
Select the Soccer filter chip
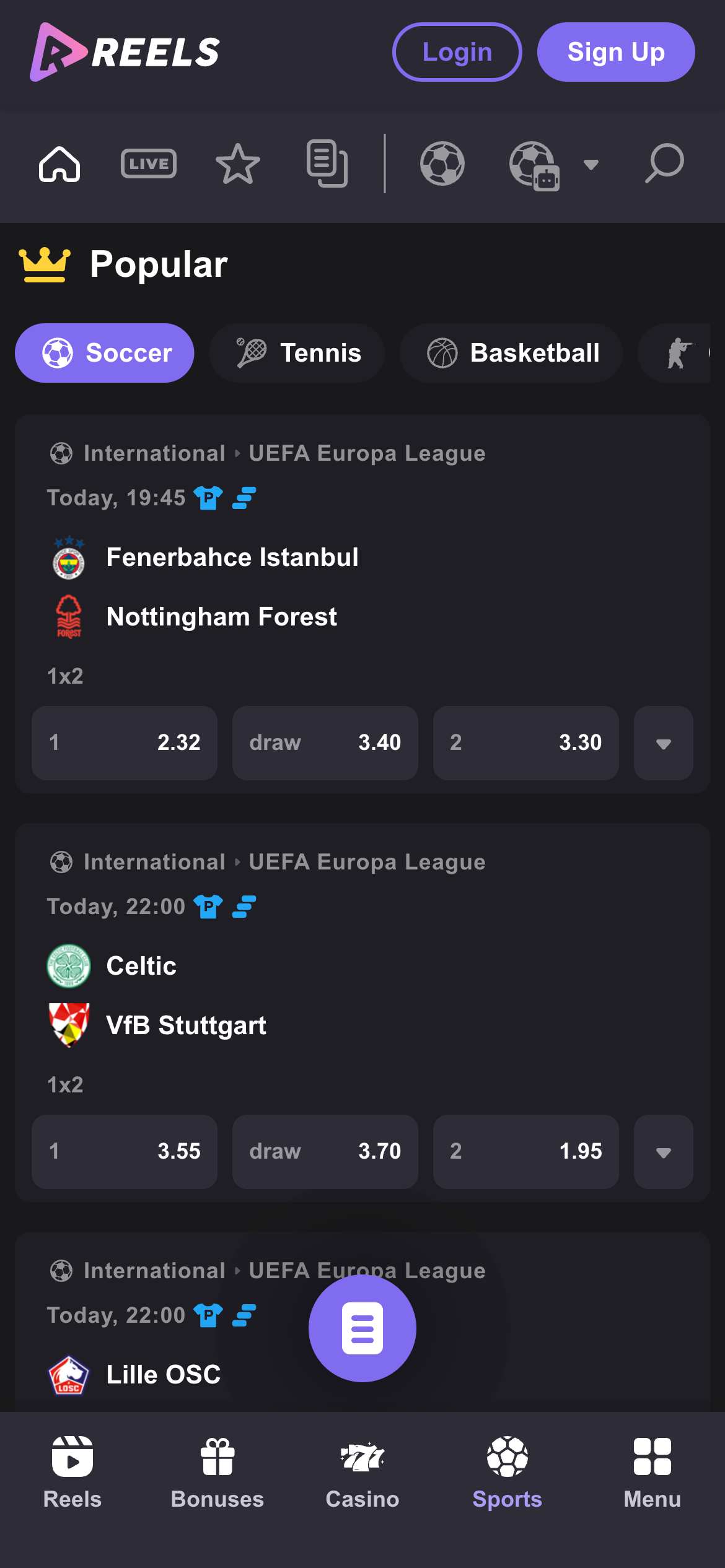(104, 352)
